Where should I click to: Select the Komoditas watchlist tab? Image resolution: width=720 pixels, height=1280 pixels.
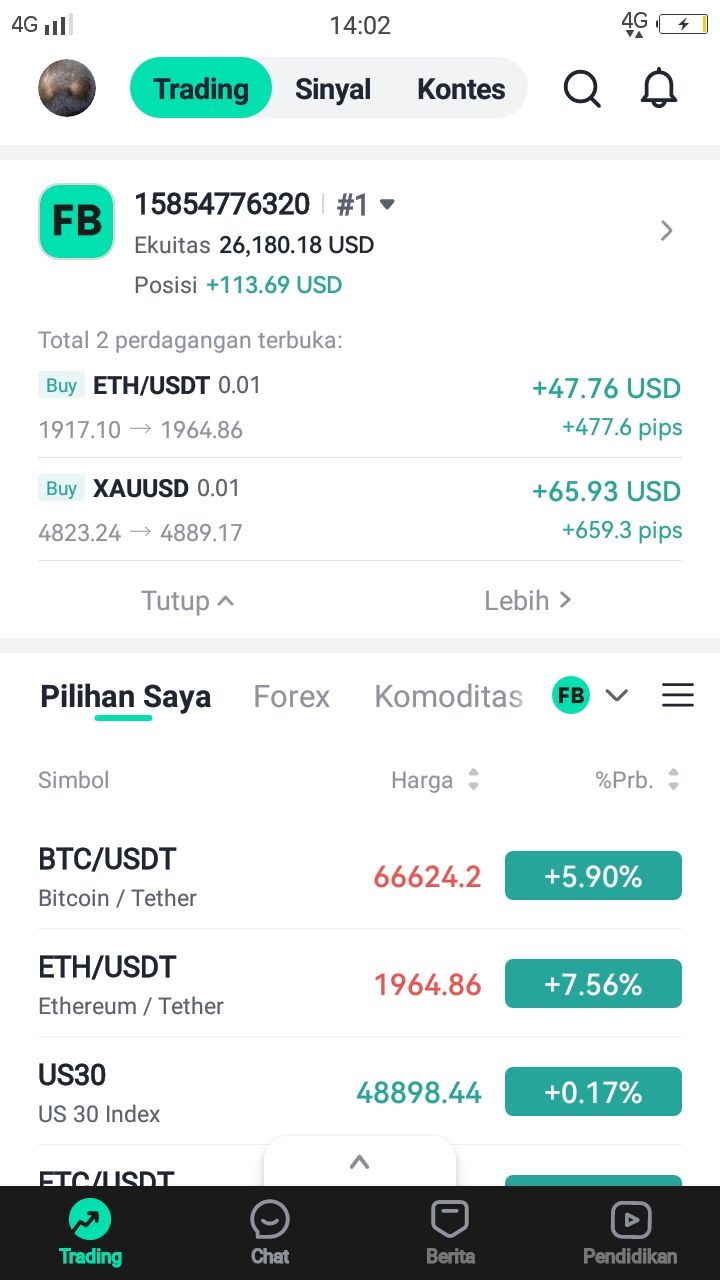[448, 697]
